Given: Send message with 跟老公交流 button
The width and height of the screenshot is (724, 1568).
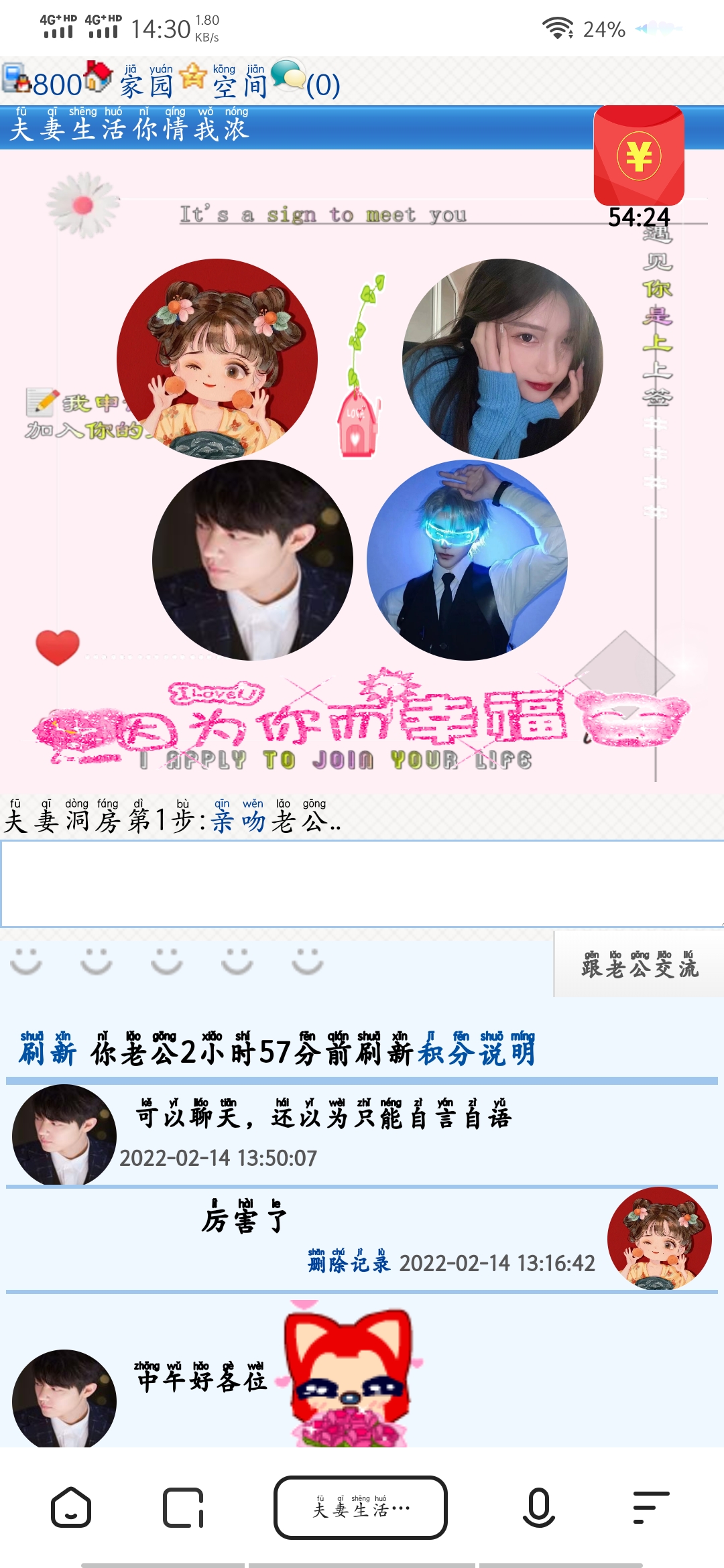Looking at the screenshot, I should click(639, 965).
